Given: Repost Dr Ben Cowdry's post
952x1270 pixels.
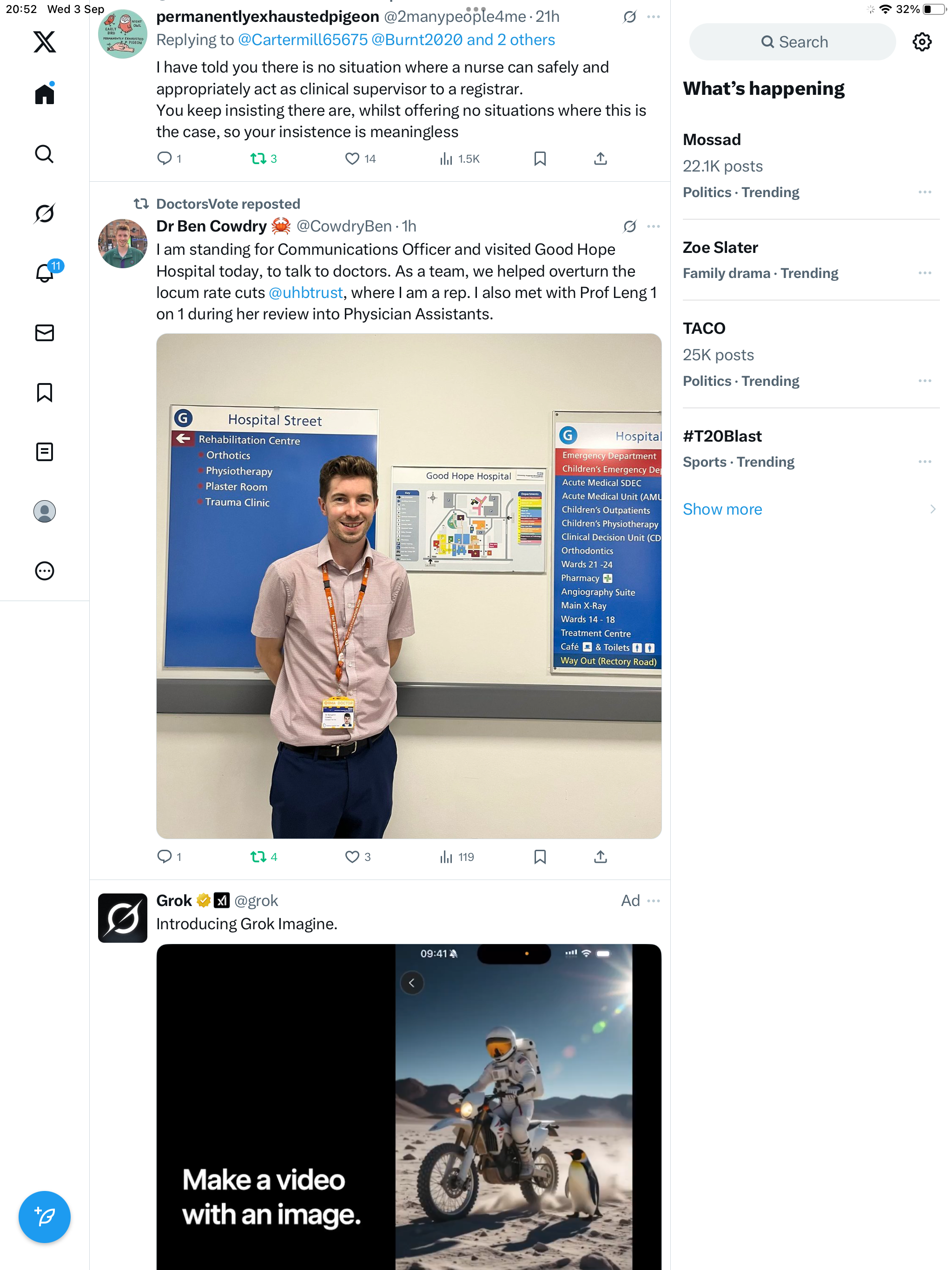Looking at the screenshot, I should 258,857.
